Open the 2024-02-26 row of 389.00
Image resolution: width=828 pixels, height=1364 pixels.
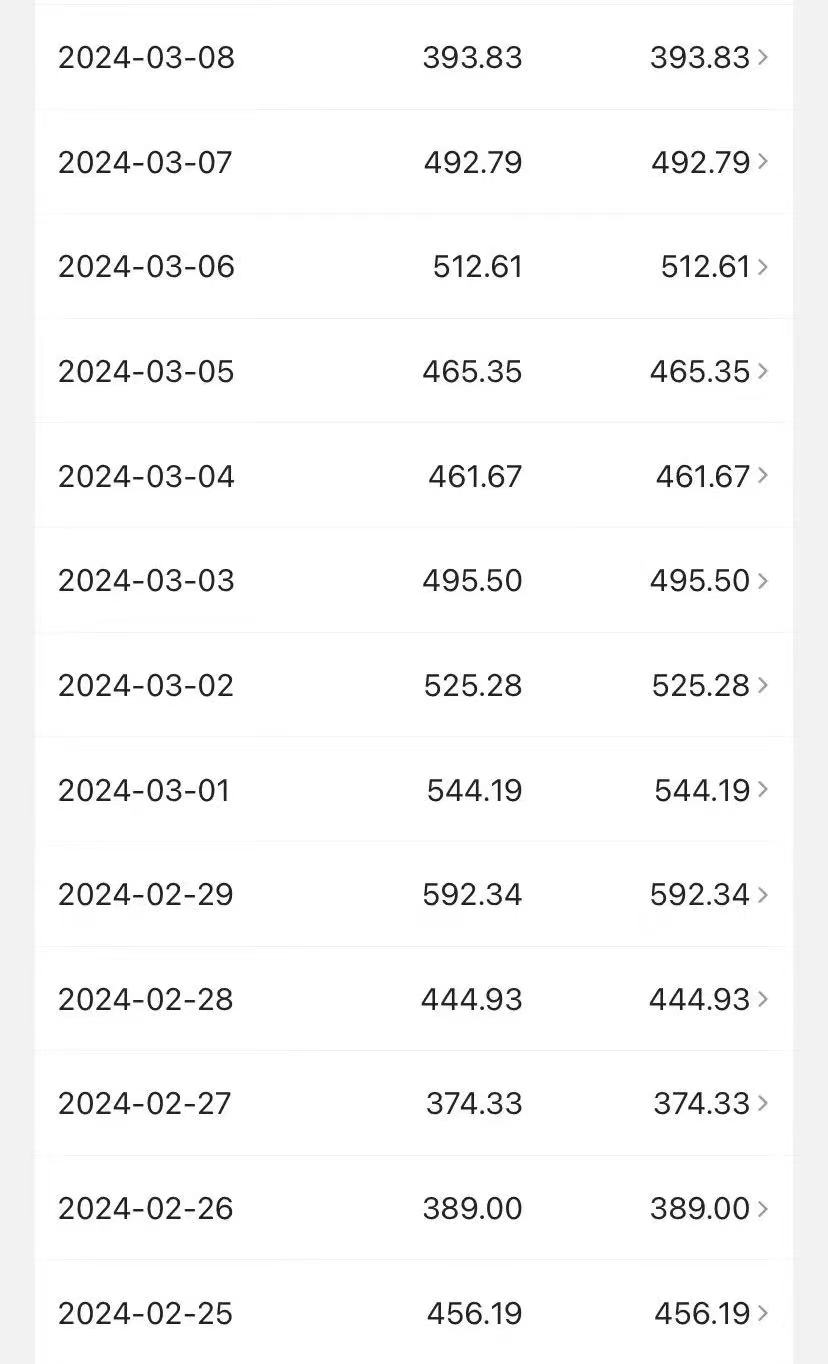pos(413,1208)
